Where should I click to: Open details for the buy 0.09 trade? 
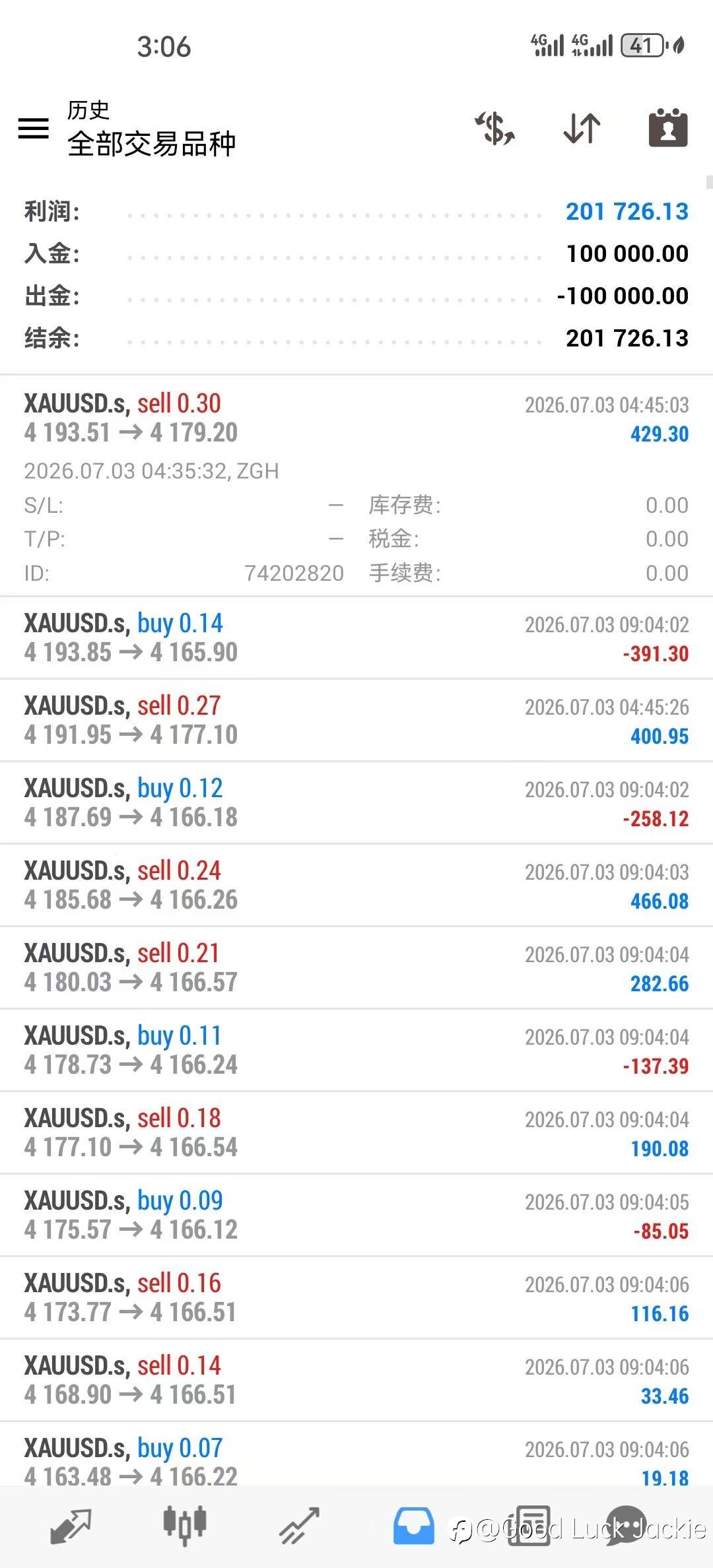tap(356, 1215)
